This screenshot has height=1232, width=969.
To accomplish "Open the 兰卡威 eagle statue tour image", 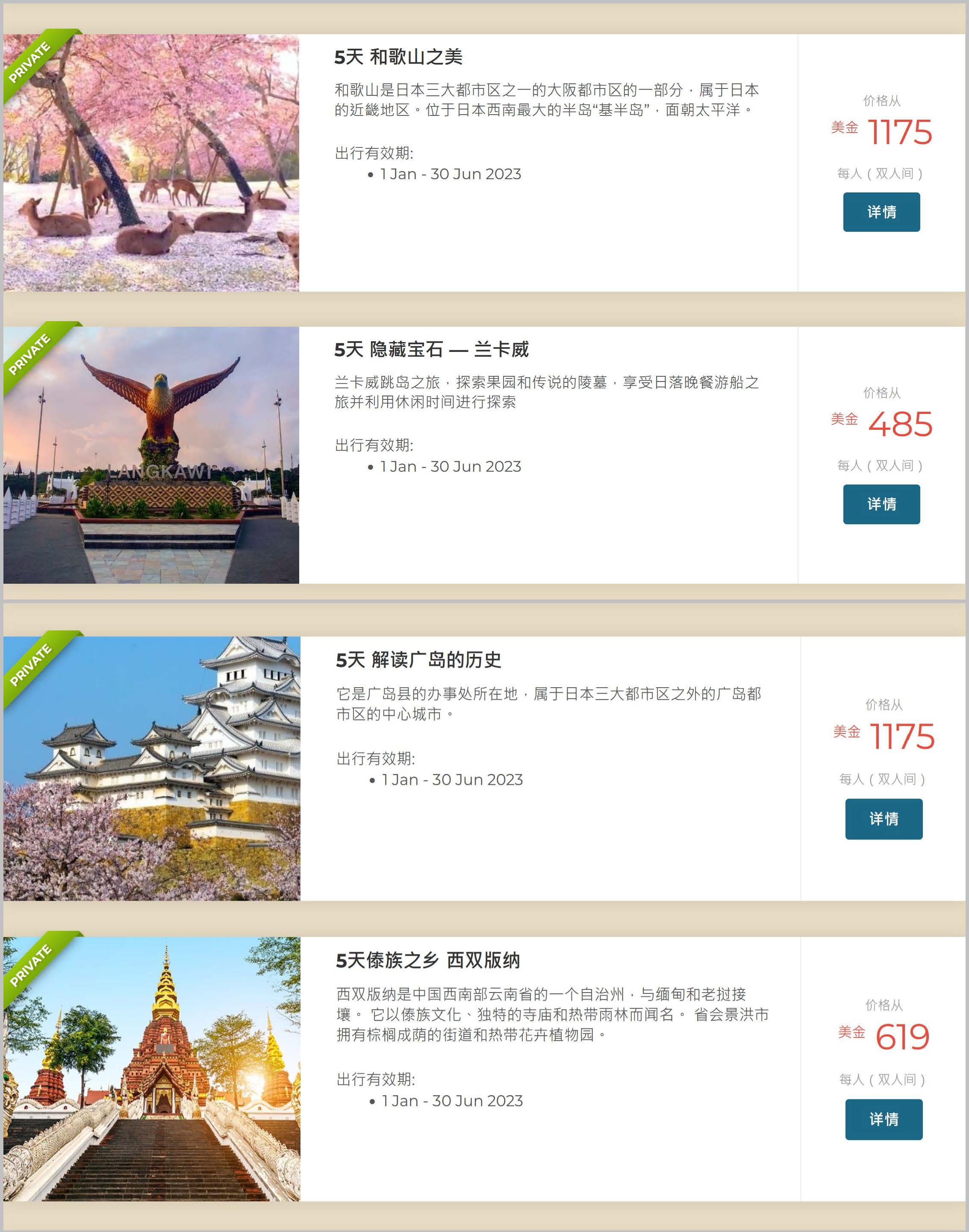I will tap(151, 455).
